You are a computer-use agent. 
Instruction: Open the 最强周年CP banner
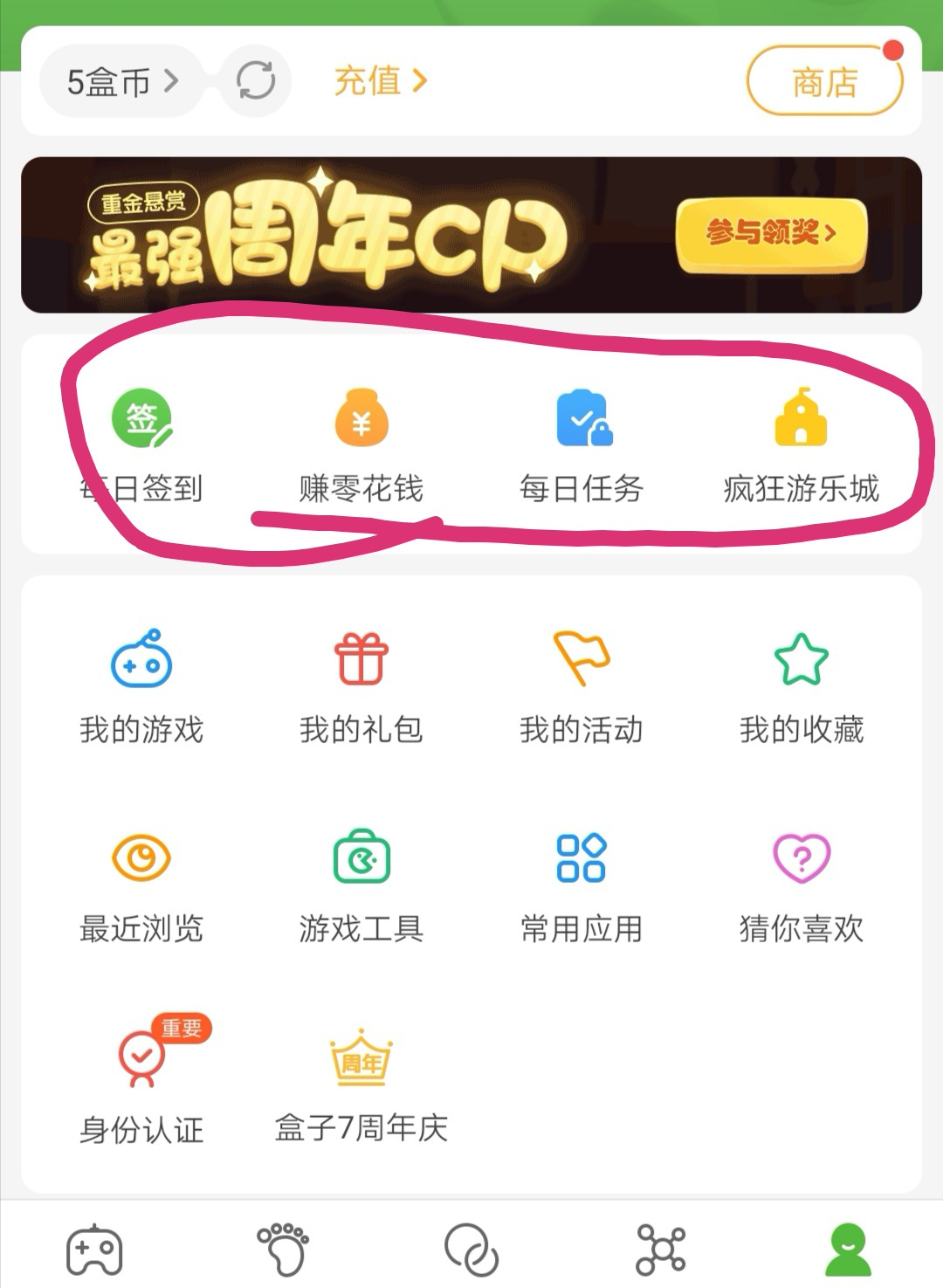point(471,234)
